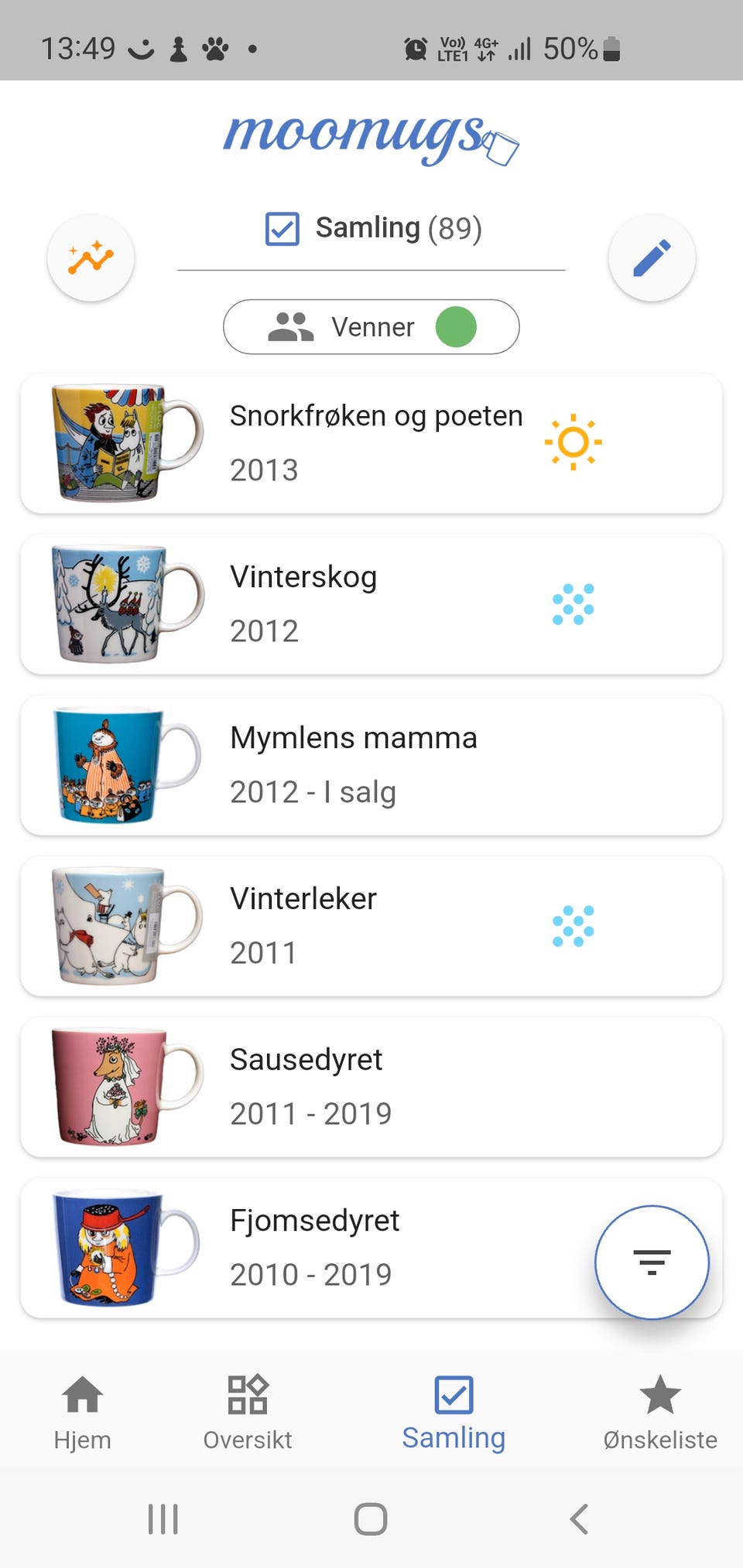The height and width of the screenshot is (1568, 743).
Task: Open the filter floating button
Action: coord(652,1262)
